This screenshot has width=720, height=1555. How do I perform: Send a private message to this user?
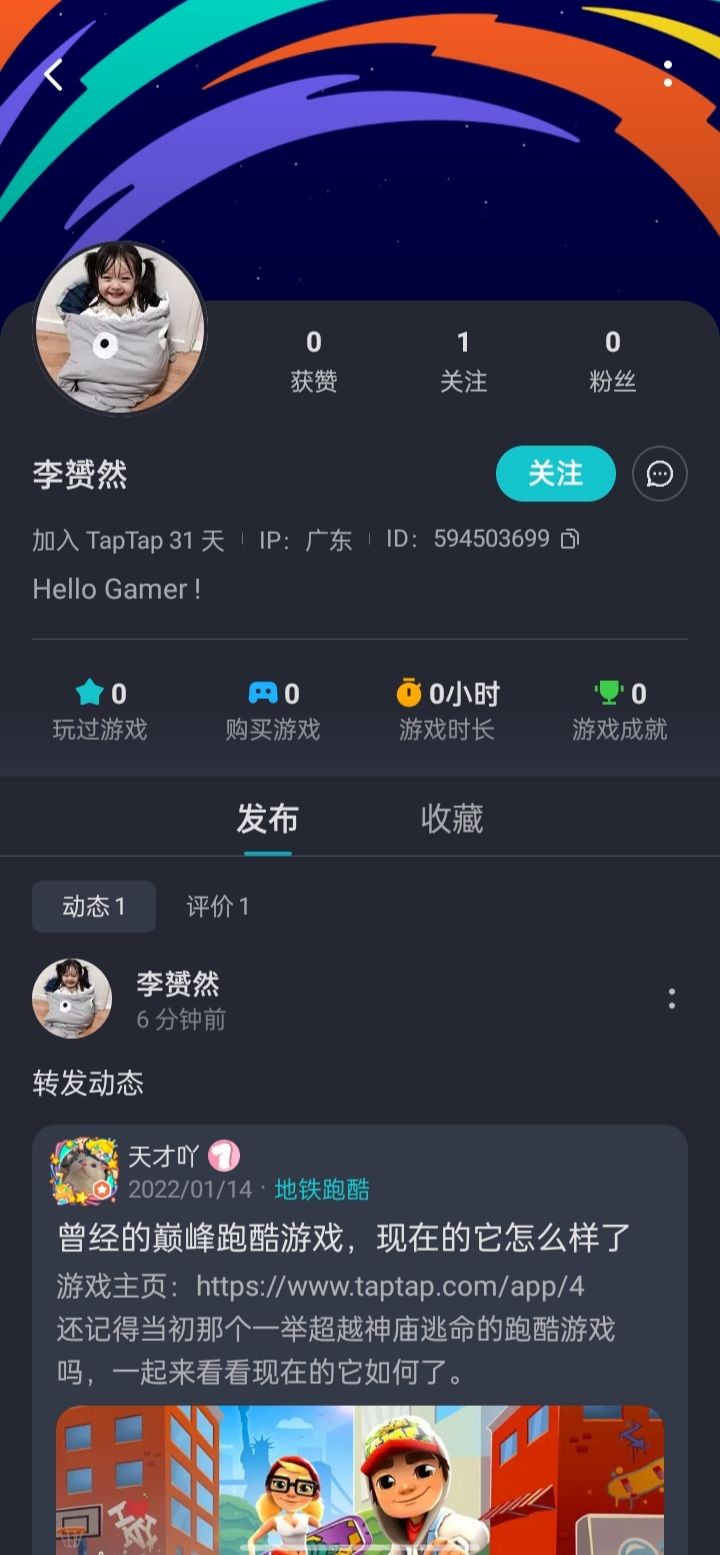tap(660, 473)
